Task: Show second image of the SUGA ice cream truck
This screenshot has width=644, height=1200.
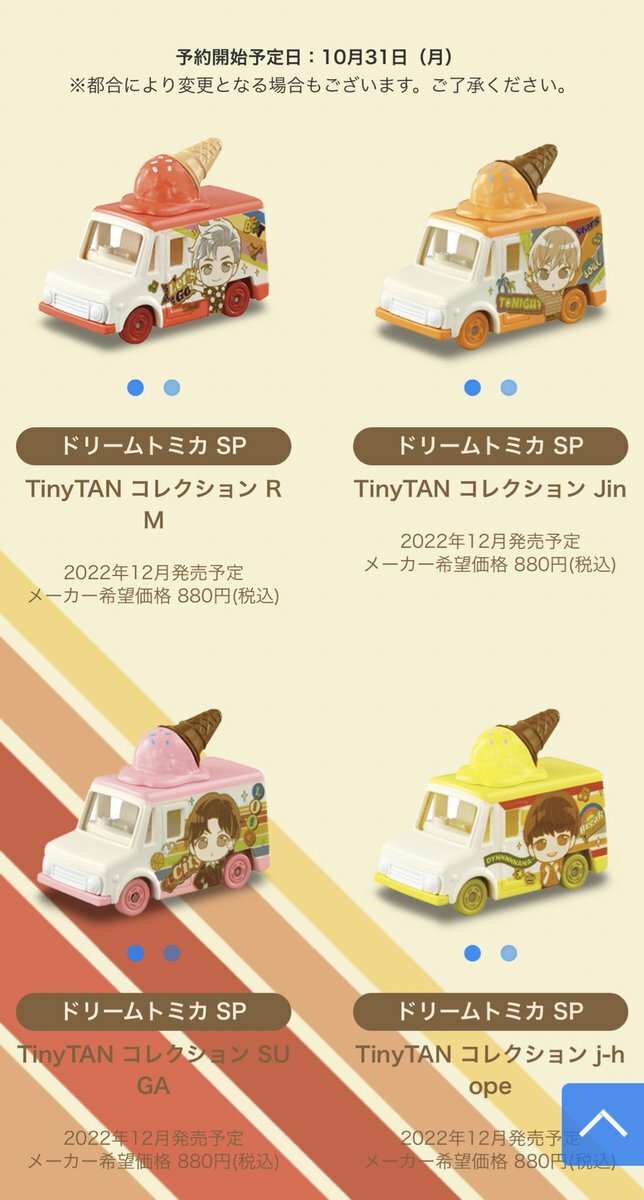Action: 172,953
